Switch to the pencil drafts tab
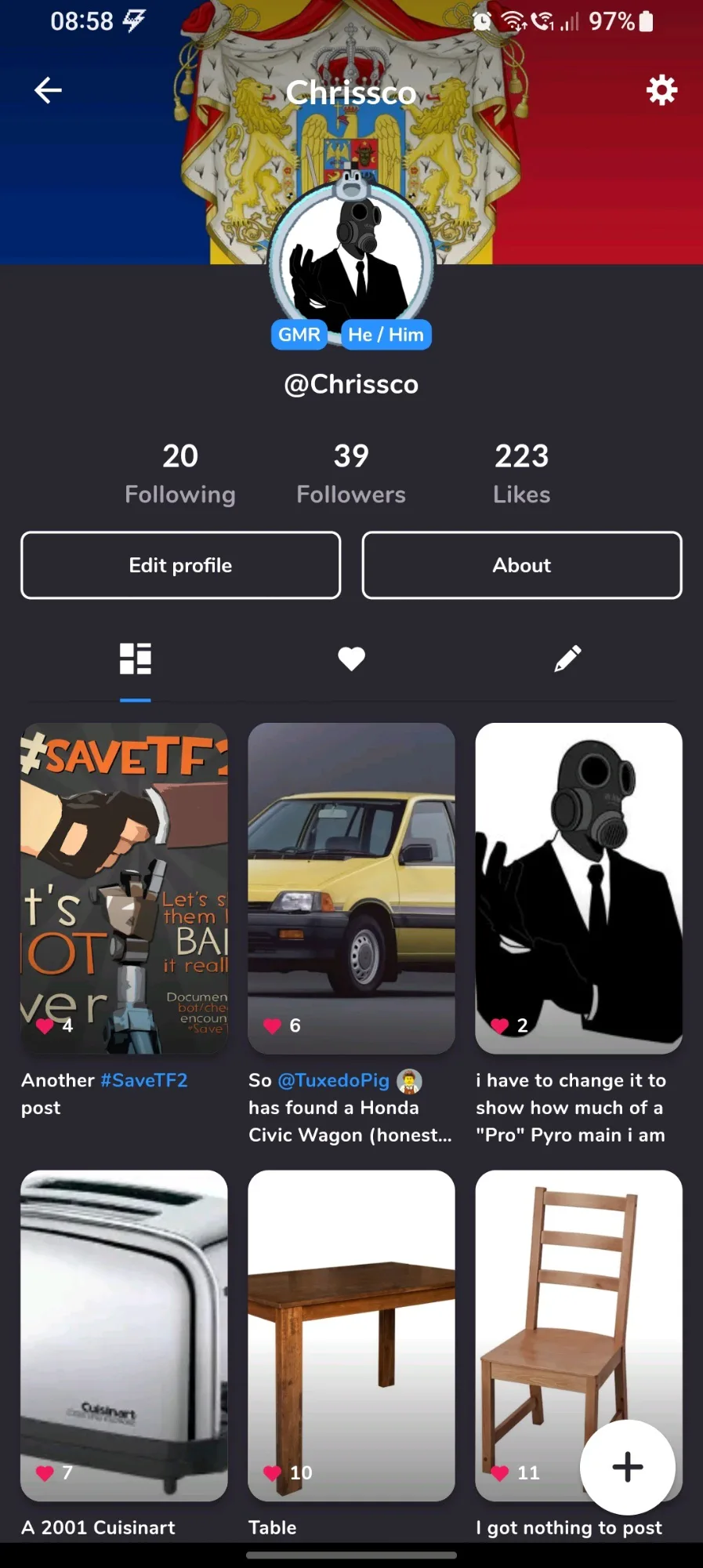This screenshot has width=703, height=1568. click(567, 659)
